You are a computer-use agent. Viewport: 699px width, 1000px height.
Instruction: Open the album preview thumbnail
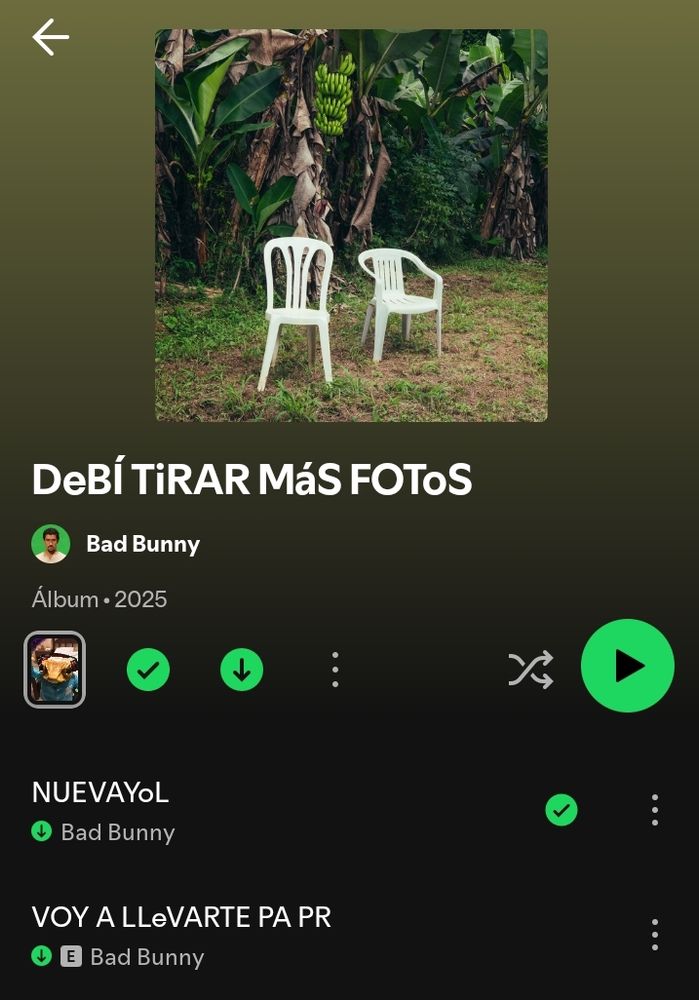coord(54,669)
